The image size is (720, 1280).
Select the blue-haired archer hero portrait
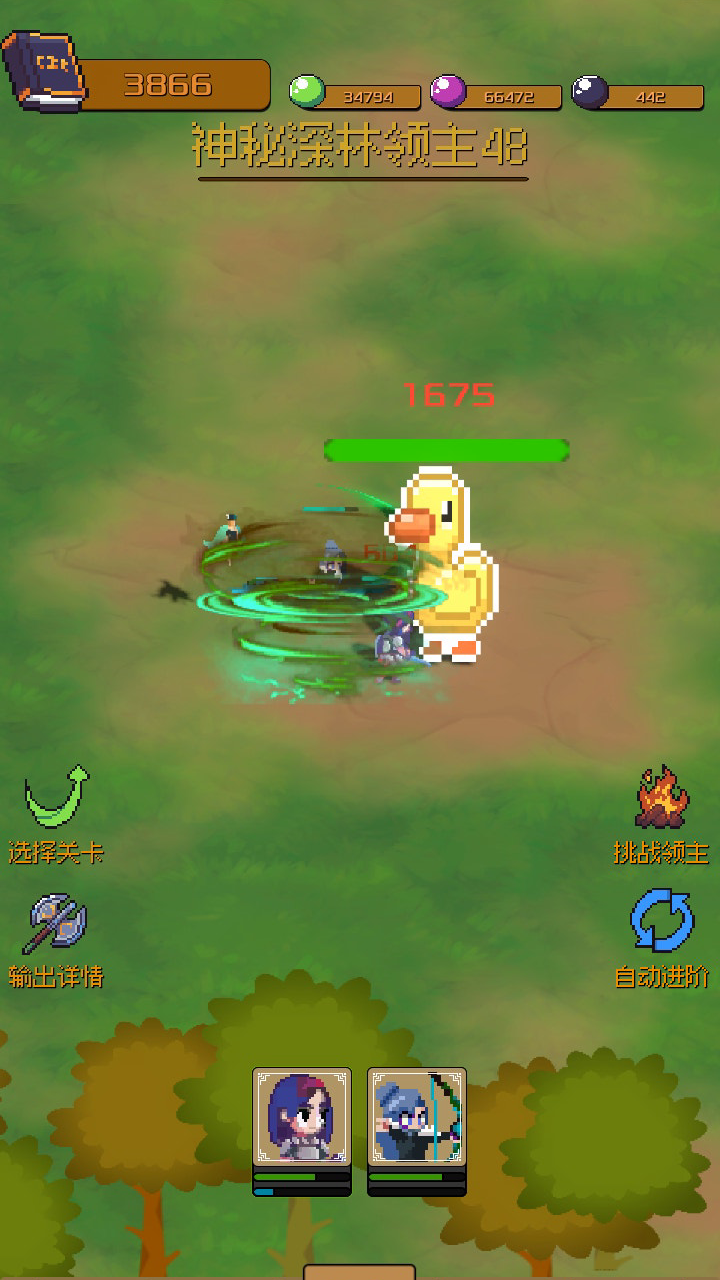(x=417, y=1118)
